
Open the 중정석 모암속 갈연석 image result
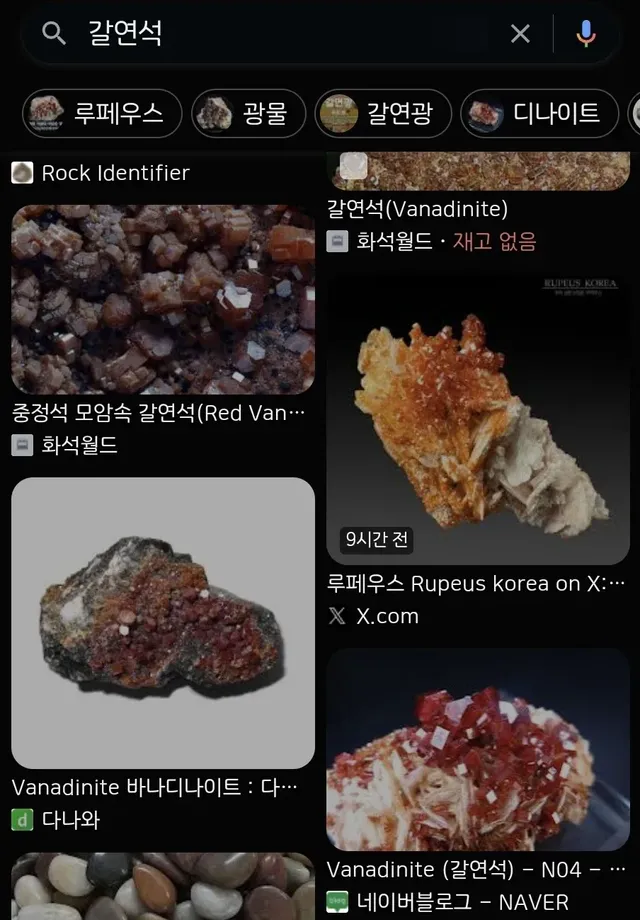(162, 299)
